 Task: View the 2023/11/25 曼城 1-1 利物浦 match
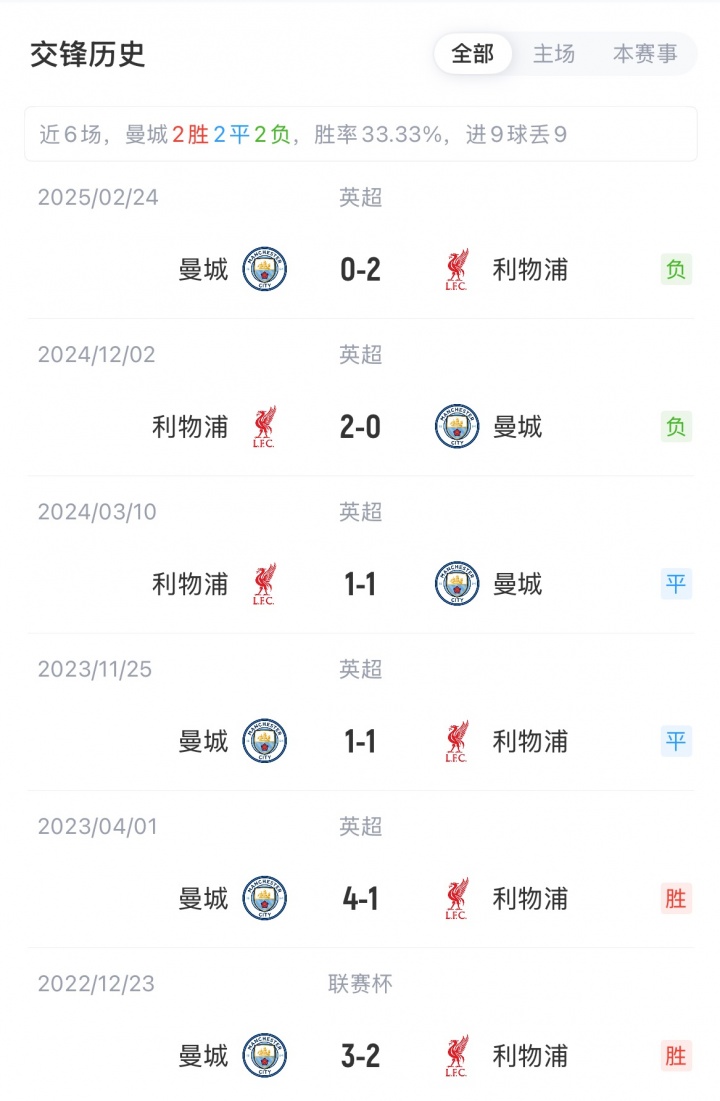click(360, 741)
